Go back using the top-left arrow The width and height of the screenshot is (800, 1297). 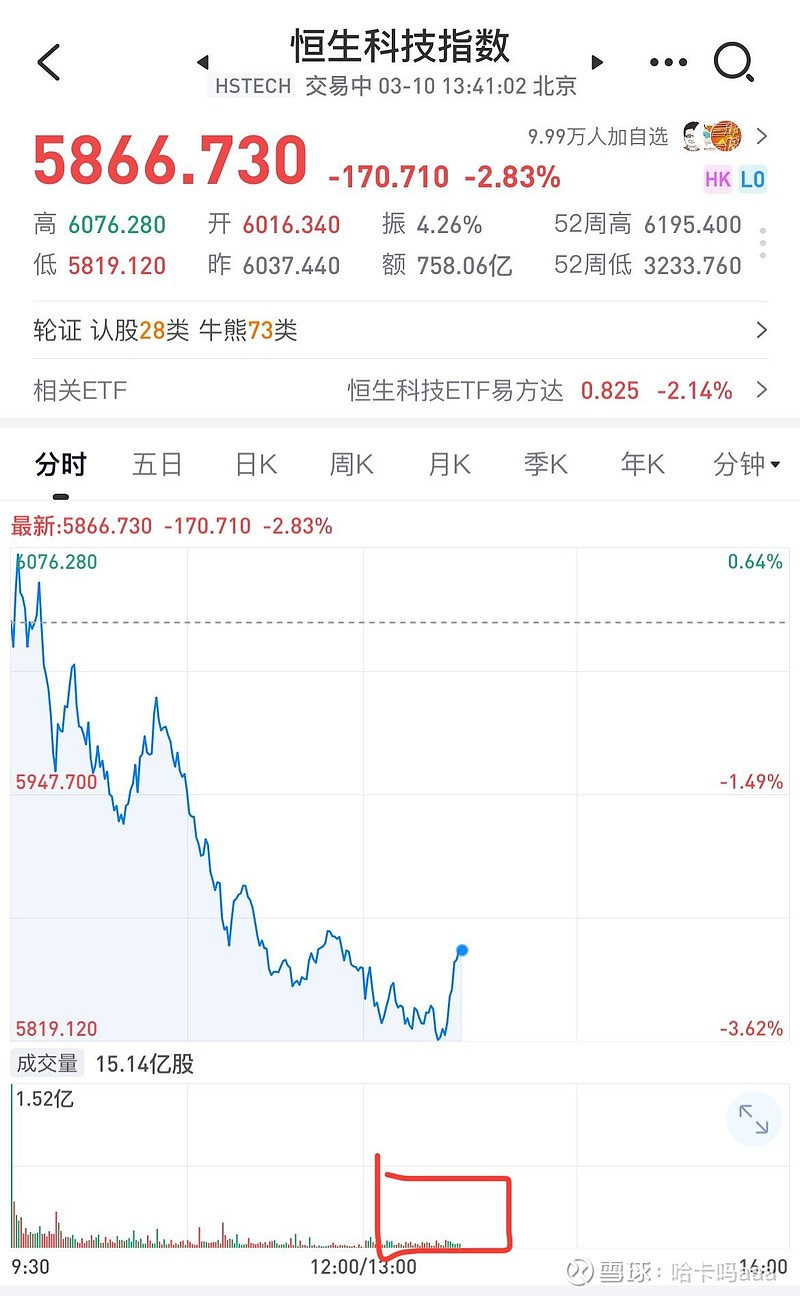click(x=48, y=62)
